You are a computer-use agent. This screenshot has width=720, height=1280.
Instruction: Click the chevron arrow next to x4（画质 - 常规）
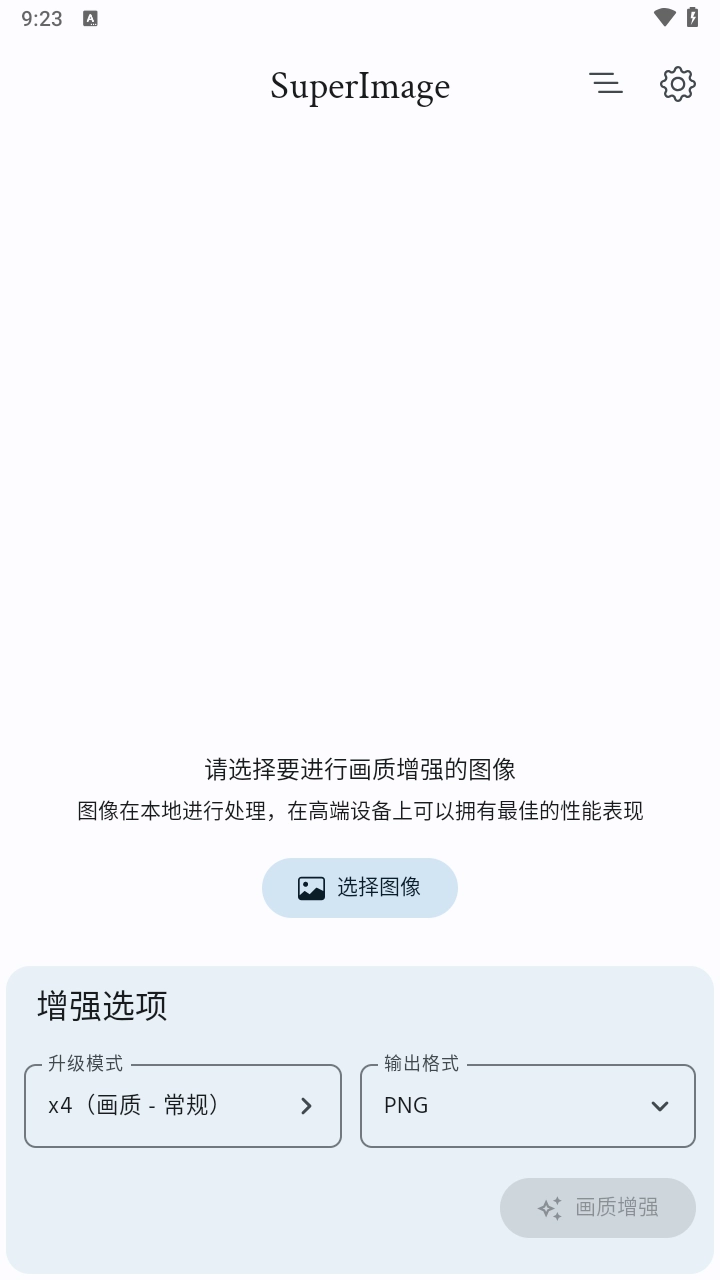pos(306,1106)
